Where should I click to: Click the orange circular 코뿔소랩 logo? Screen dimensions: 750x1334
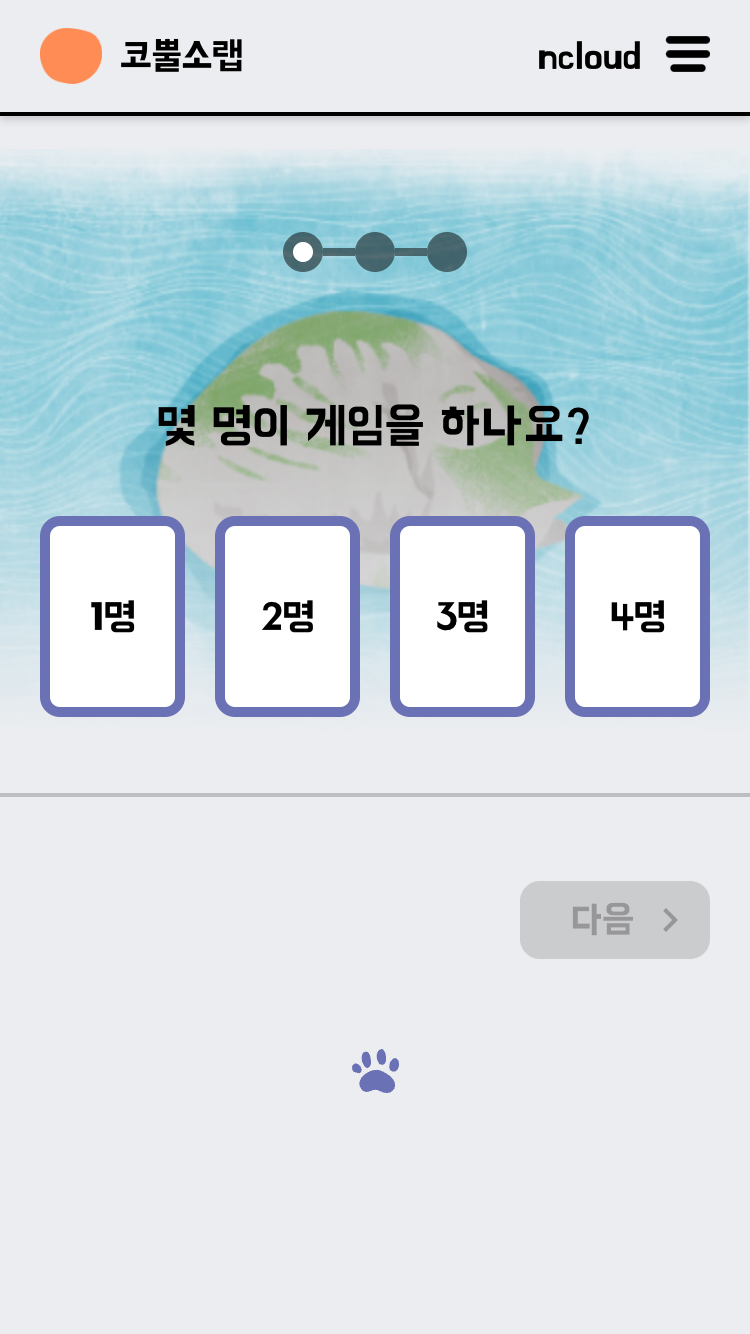[x=70, y=55]
